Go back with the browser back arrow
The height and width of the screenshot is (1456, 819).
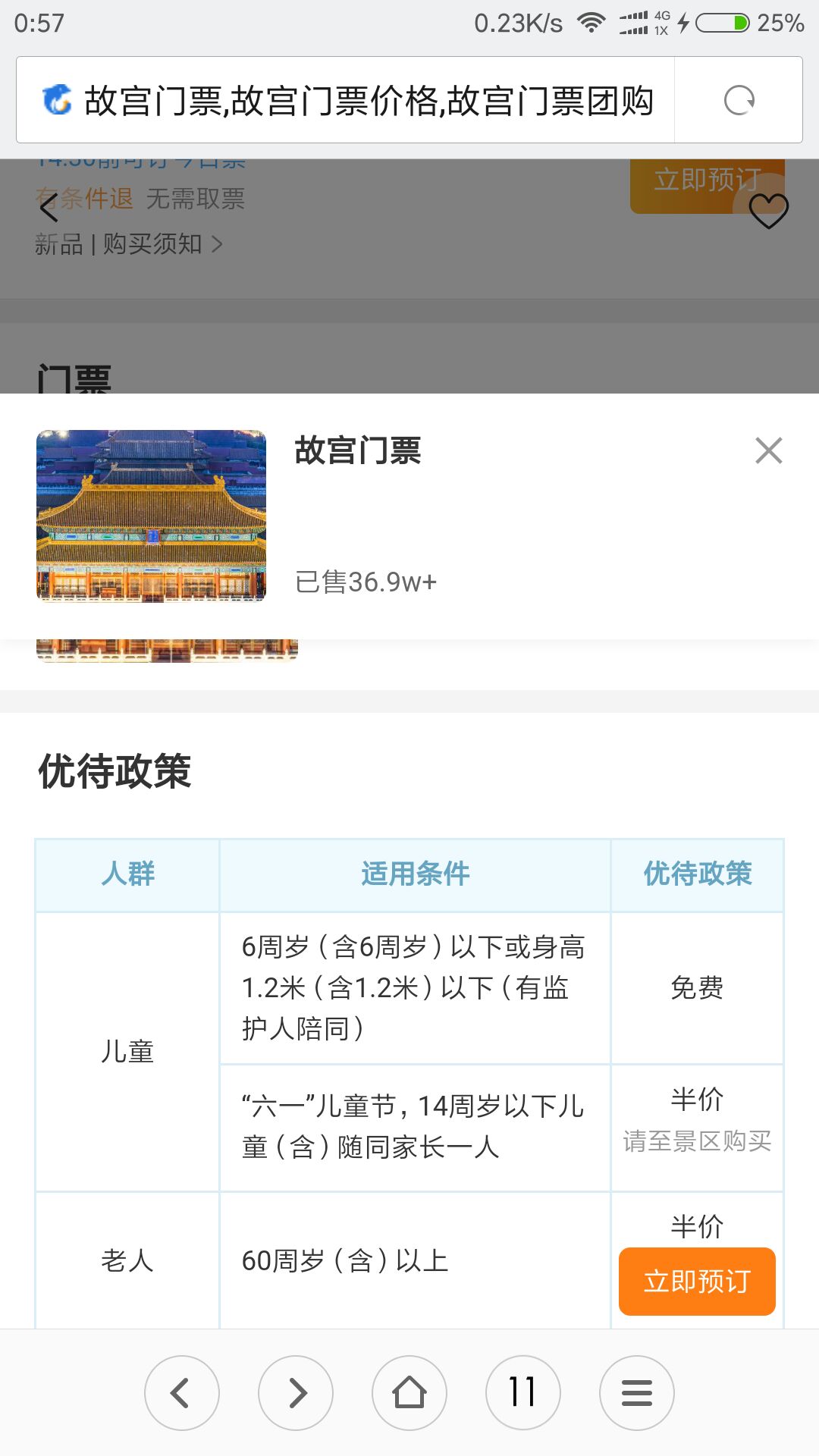click(x=182, y=1393)
